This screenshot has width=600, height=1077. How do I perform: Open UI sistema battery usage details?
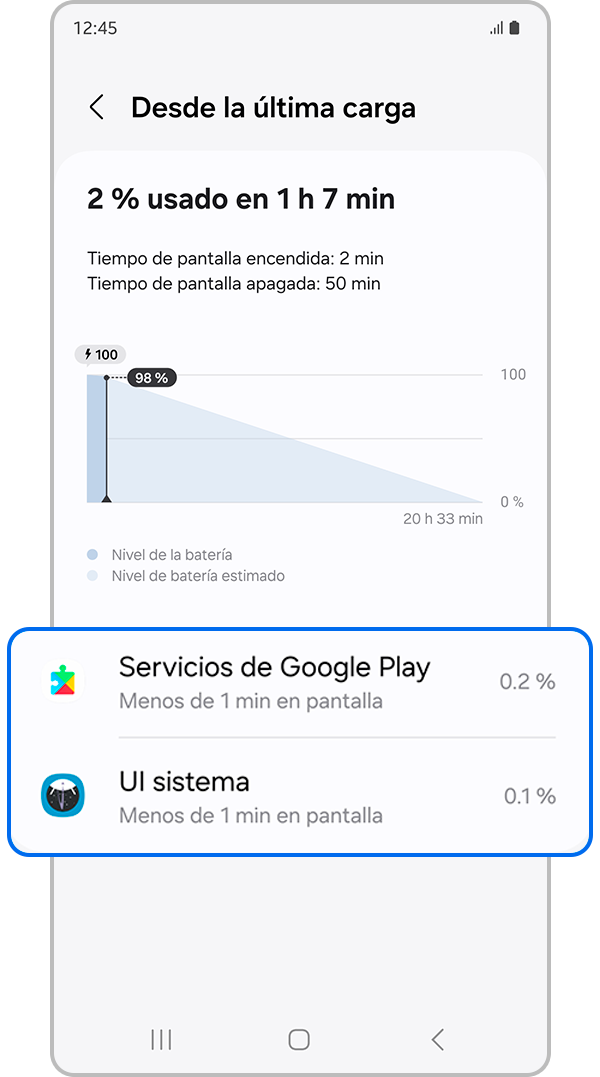[x=300, y=797]
